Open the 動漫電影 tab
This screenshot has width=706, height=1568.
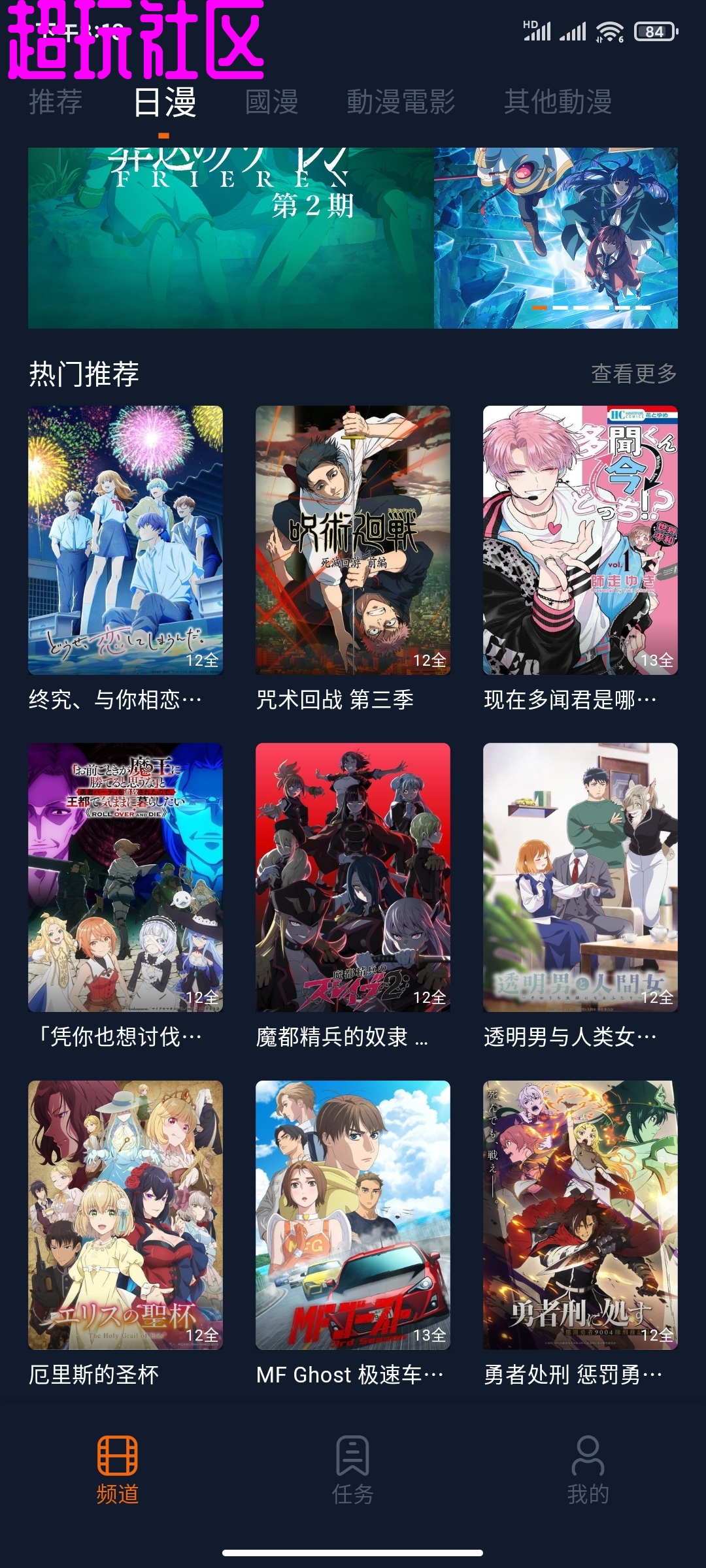[400, 102]
